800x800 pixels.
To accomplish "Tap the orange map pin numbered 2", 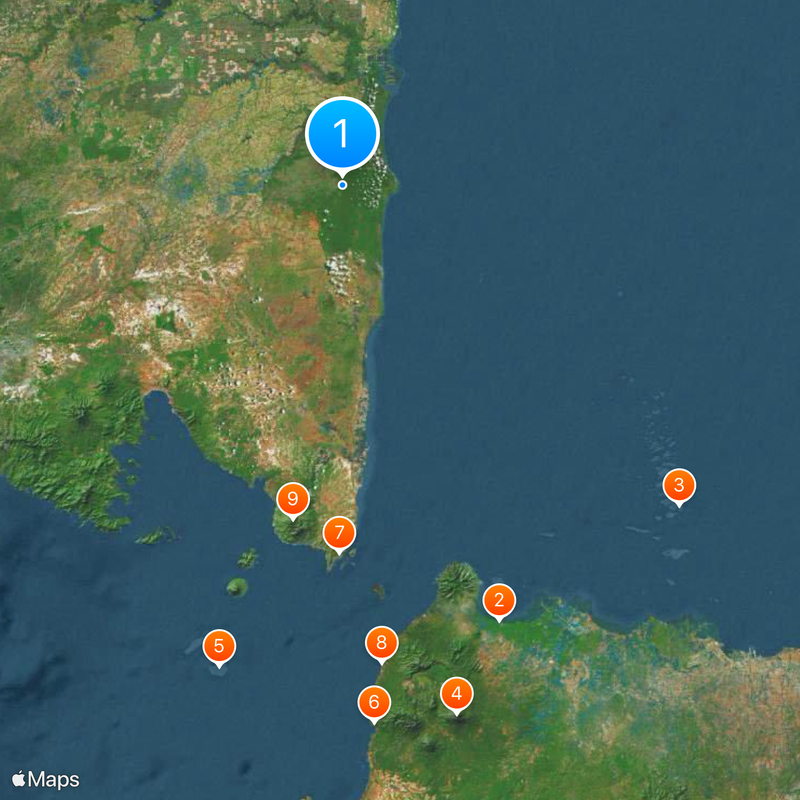I will 499,601.
